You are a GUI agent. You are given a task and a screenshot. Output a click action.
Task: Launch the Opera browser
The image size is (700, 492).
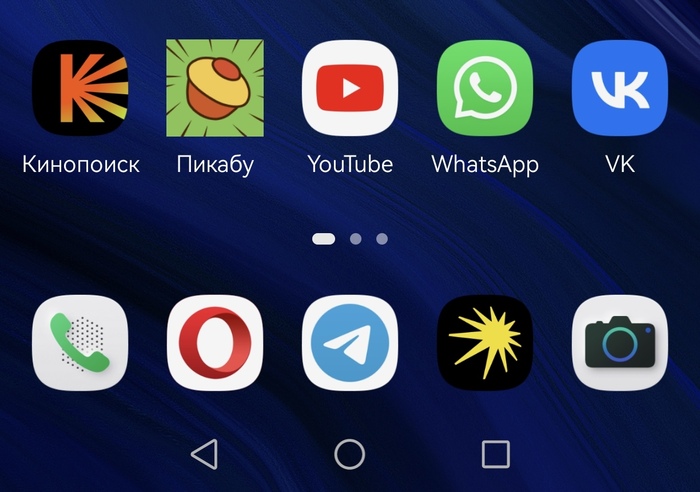point(215,343)
